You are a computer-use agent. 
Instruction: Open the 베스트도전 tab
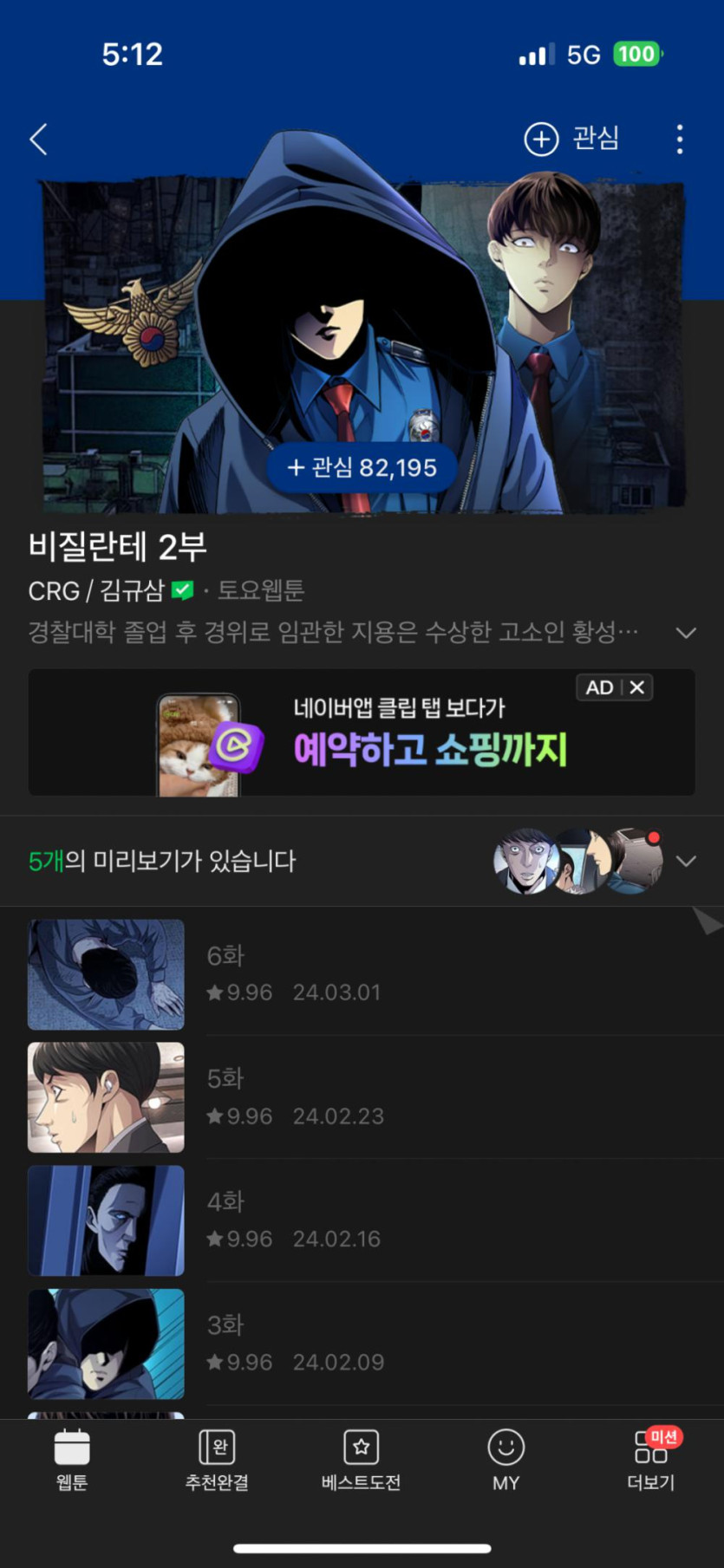[x=362, y=1461]
